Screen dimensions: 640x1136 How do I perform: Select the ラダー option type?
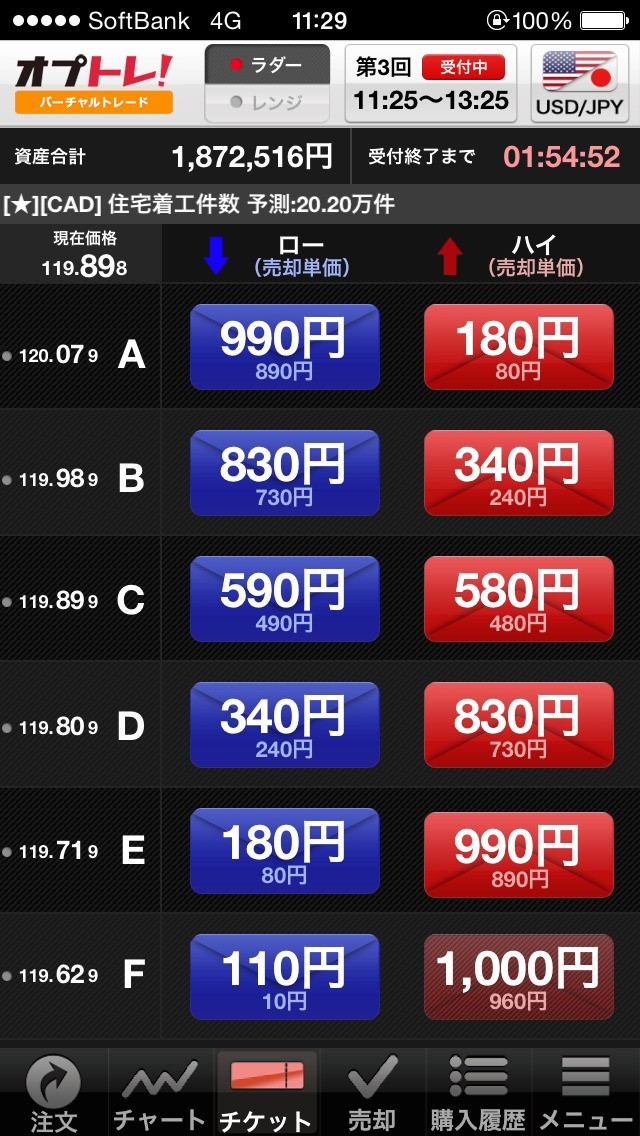[266, 66]
